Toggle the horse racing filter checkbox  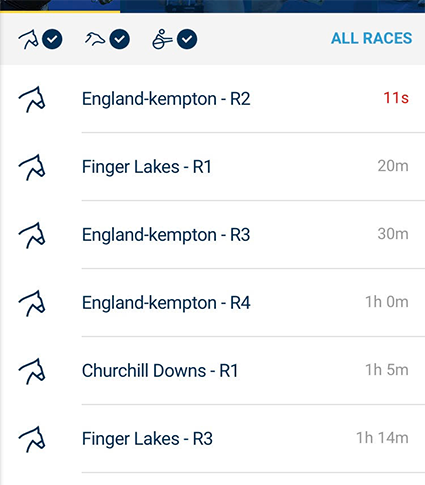click(x=52, y=39)
